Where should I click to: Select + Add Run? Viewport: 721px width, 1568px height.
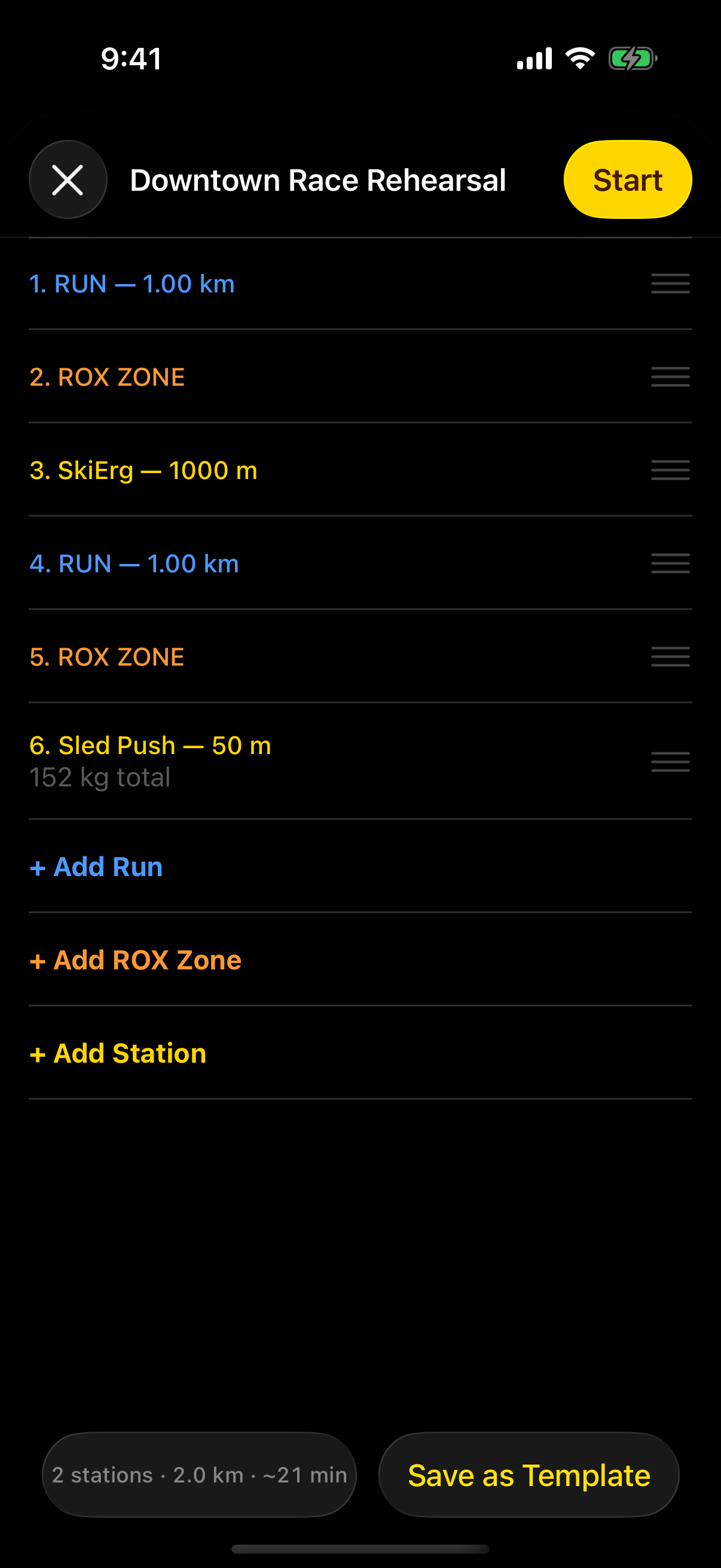96,866
